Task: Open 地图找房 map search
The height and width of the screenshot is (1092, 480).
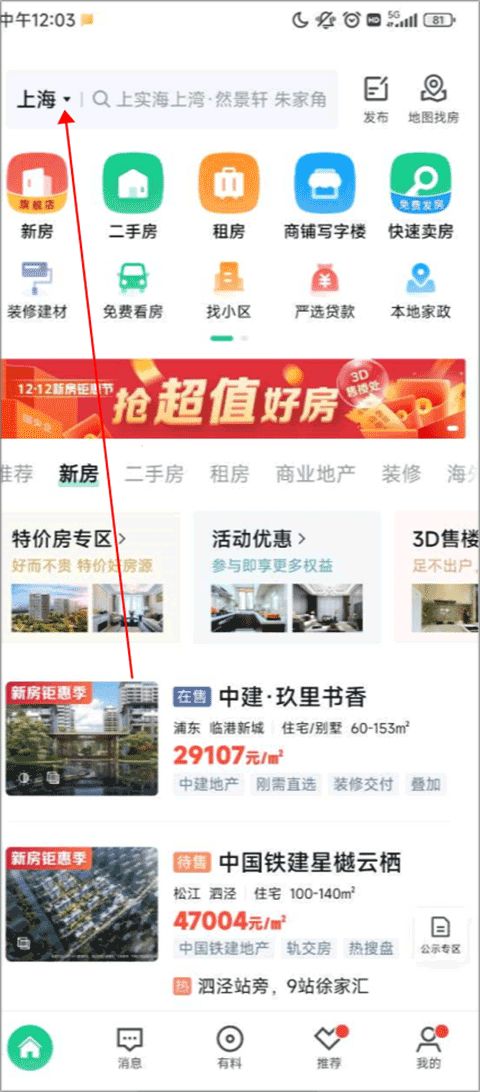Action: point(433,100)
